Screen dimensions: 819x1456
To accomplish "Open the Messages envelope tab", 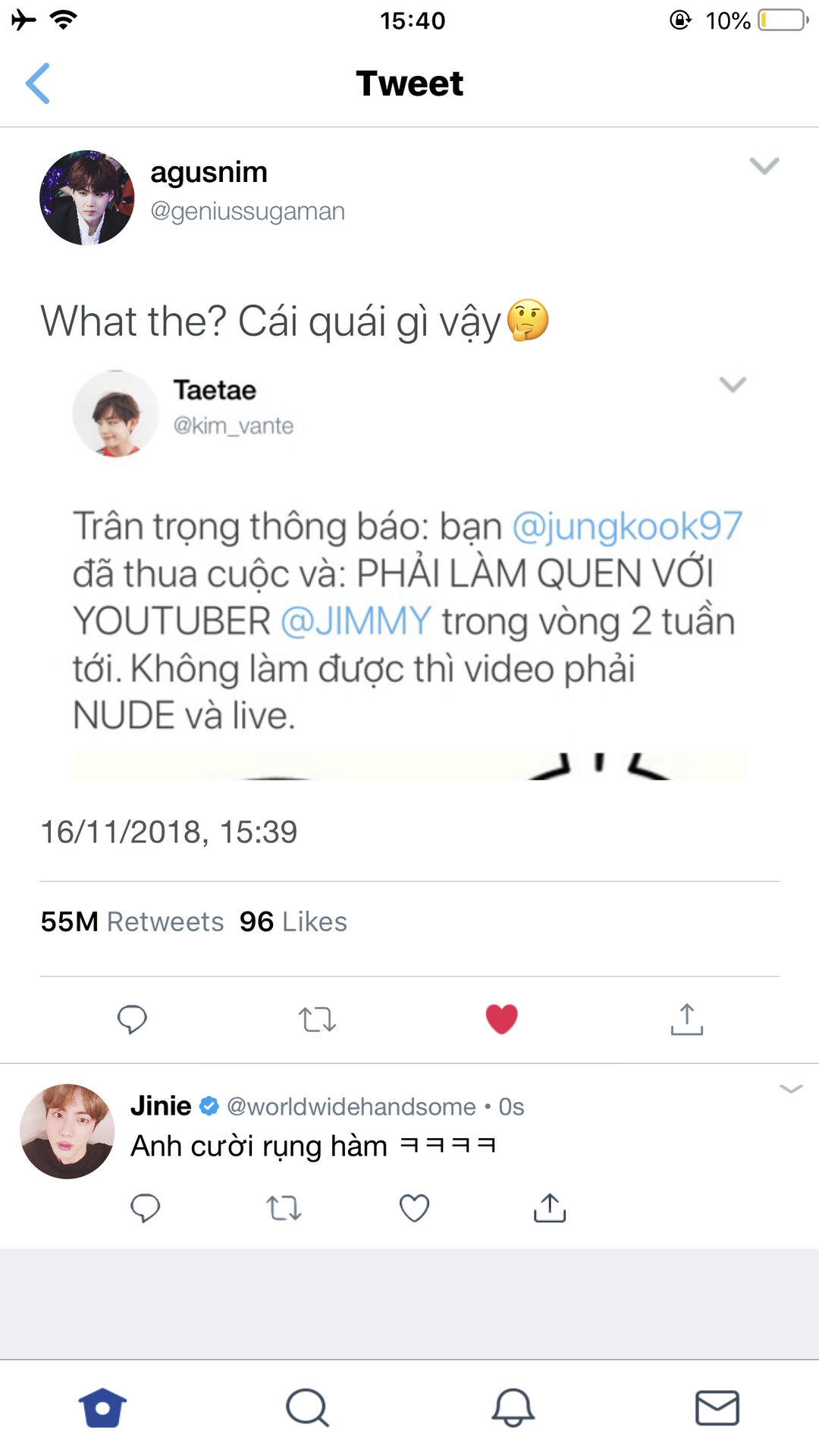I will tap(717, 1408).
